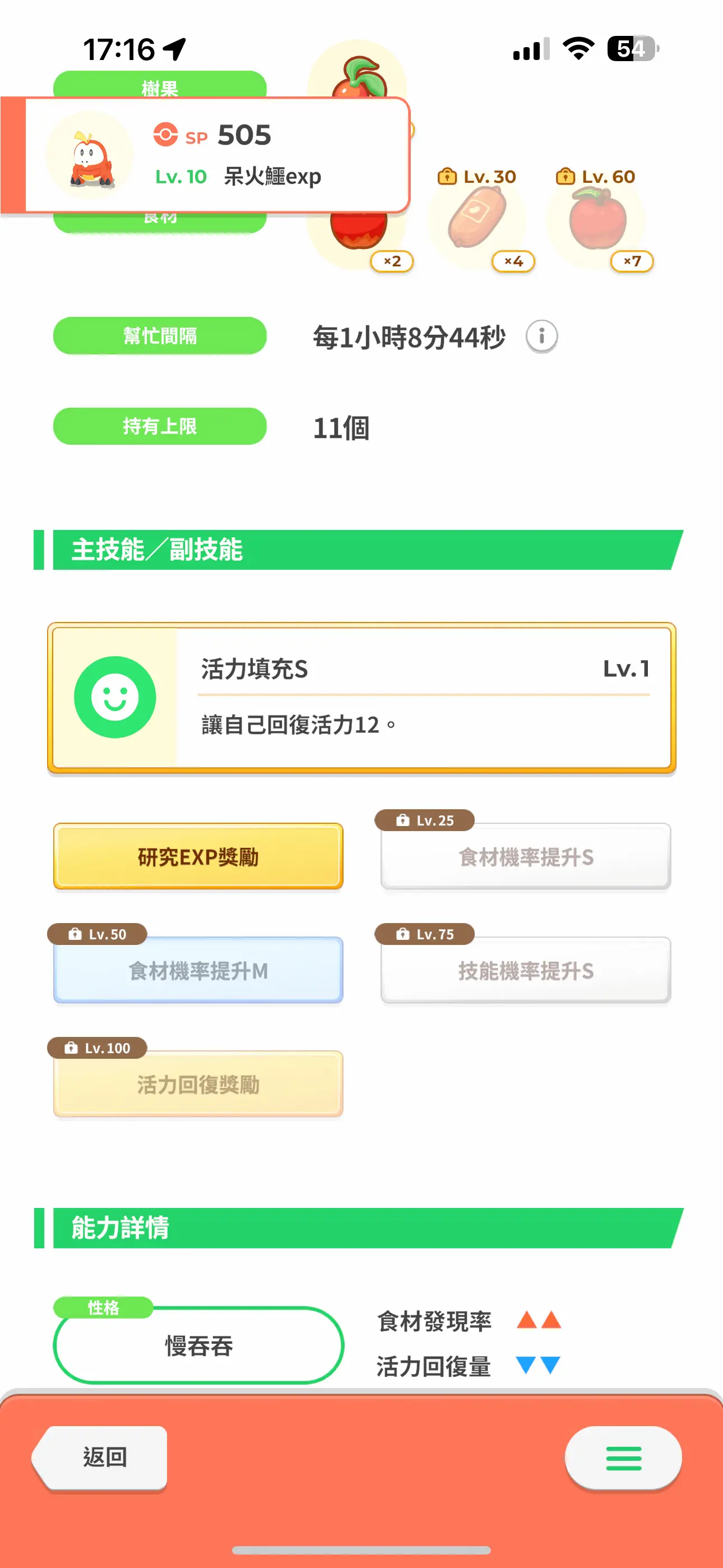Open the 活力填充S main skill card
Screen dimensions: 723x1568
(361, 698)
